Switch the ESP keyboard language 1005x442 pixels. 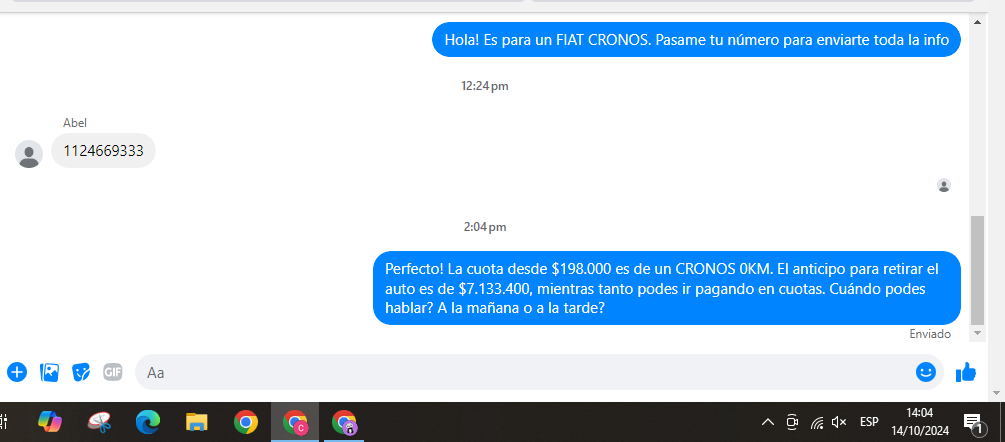[x=869, y=422]
